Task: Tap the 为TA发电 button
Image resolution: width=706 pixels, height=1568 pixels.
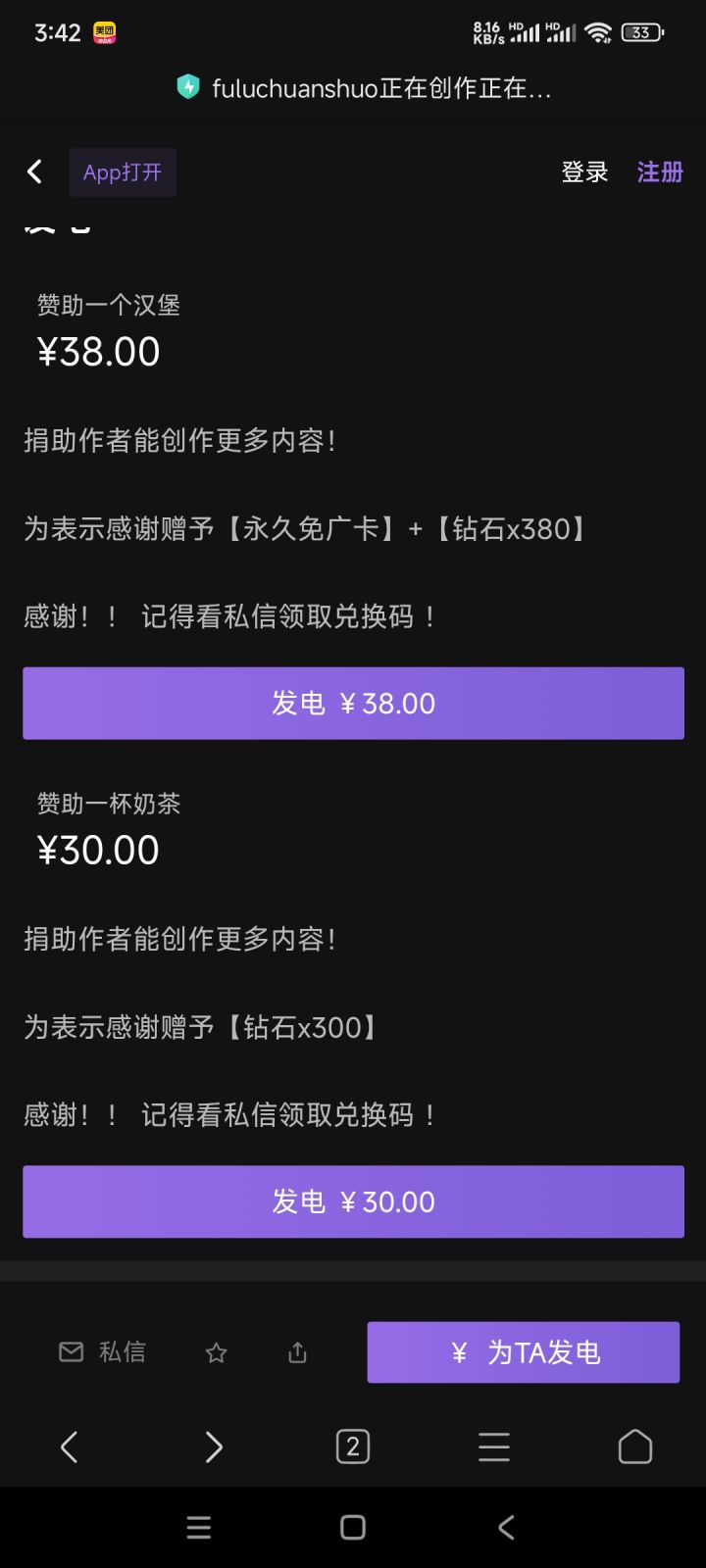Action: [524, 1352]
